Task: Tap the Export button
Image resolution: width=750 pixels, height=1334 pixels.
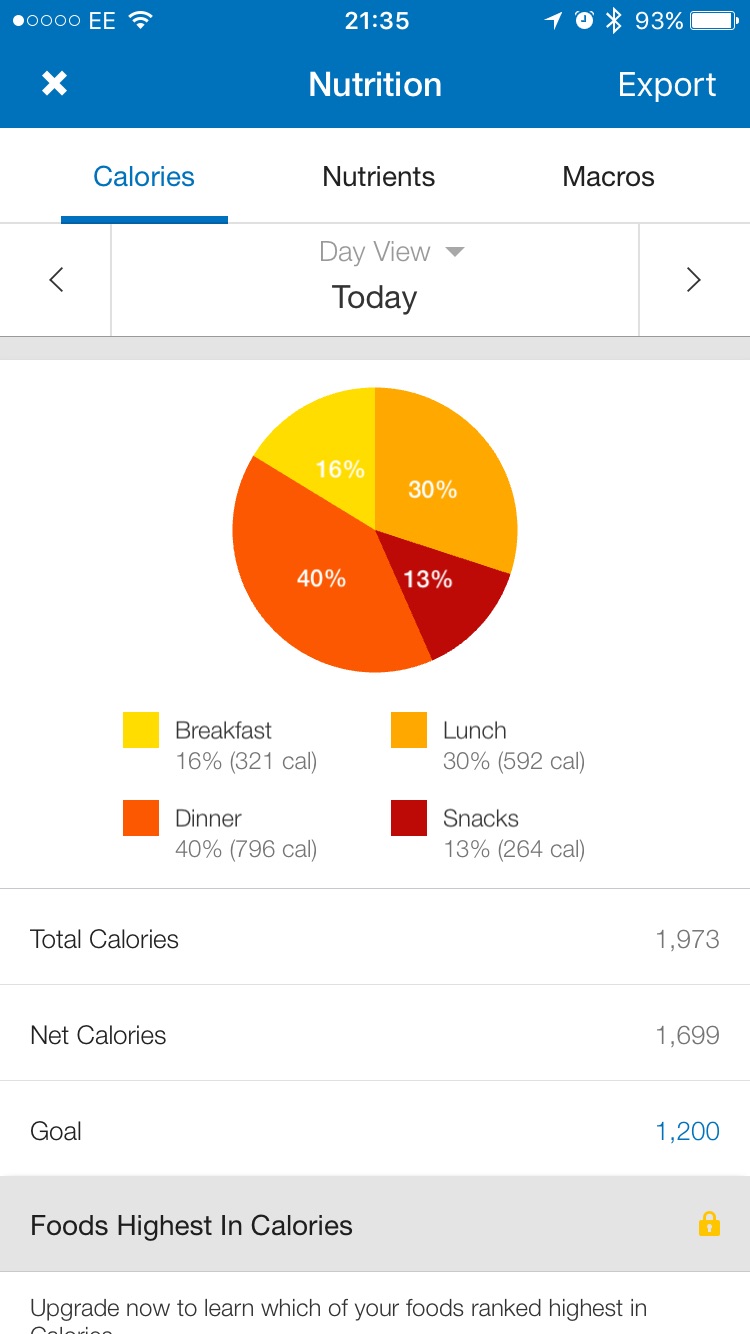Action: [667, 85]
